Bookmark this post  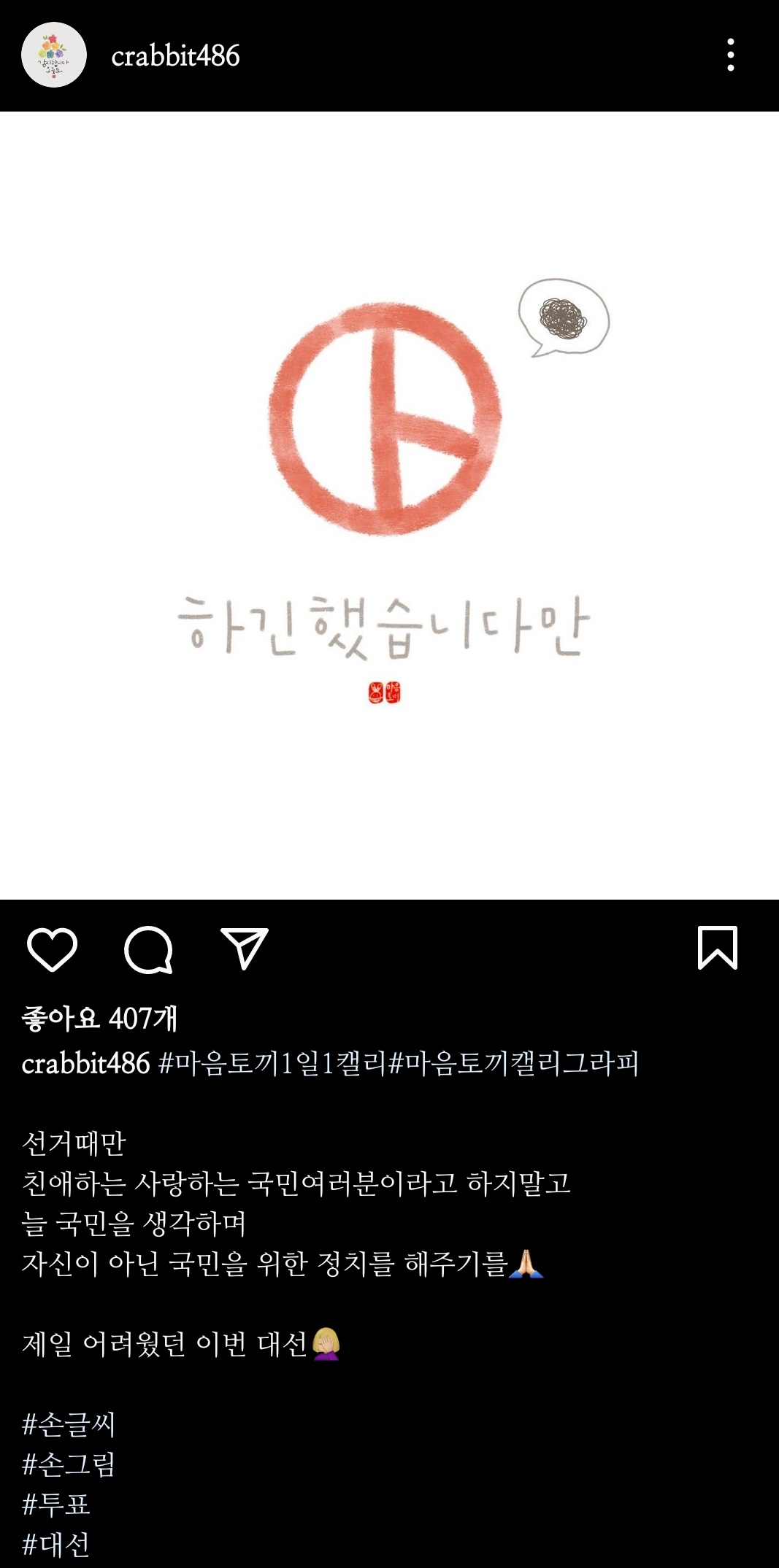(718, 948)
